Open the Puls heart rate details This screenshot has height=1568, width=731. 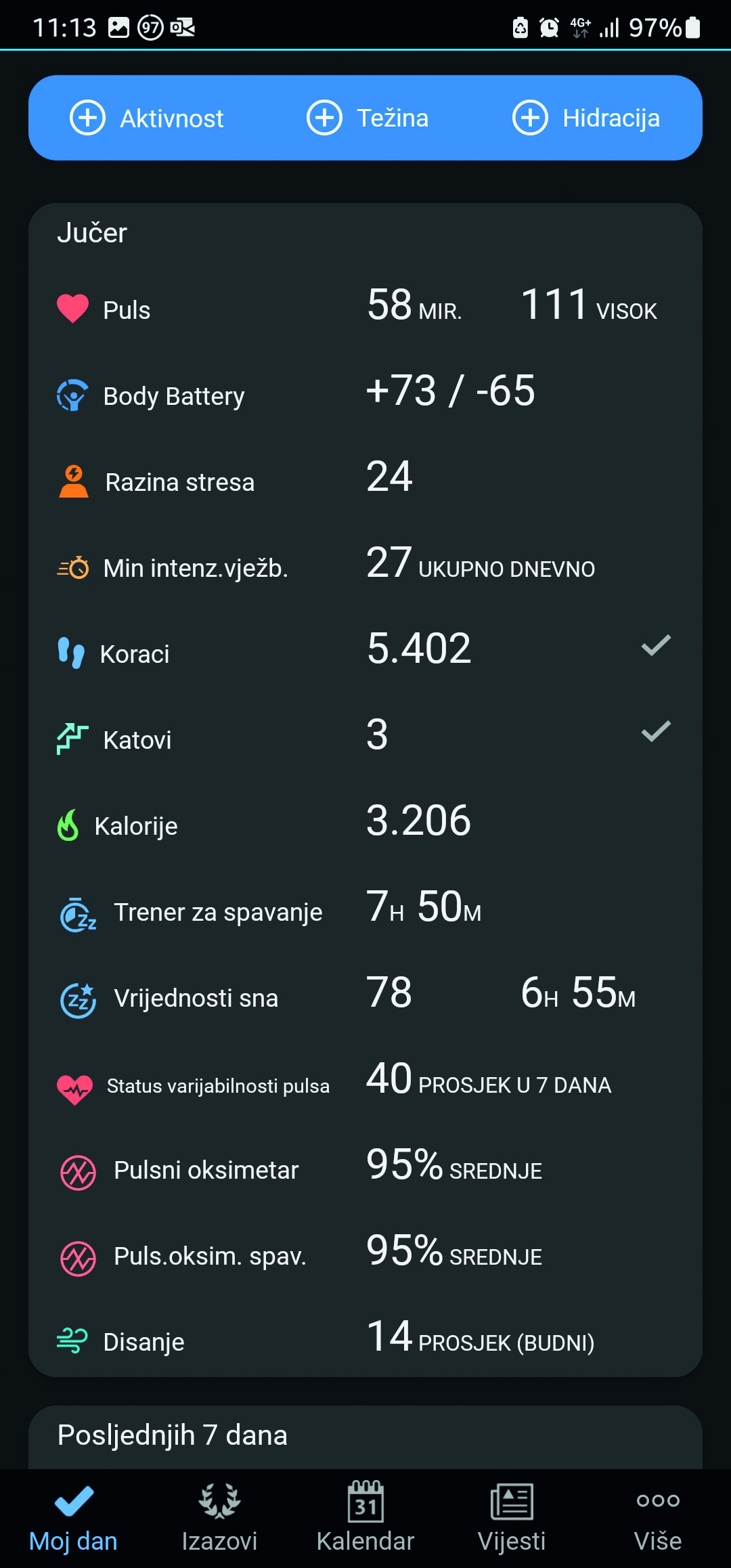pyautogui.click(x=365, y=309)
